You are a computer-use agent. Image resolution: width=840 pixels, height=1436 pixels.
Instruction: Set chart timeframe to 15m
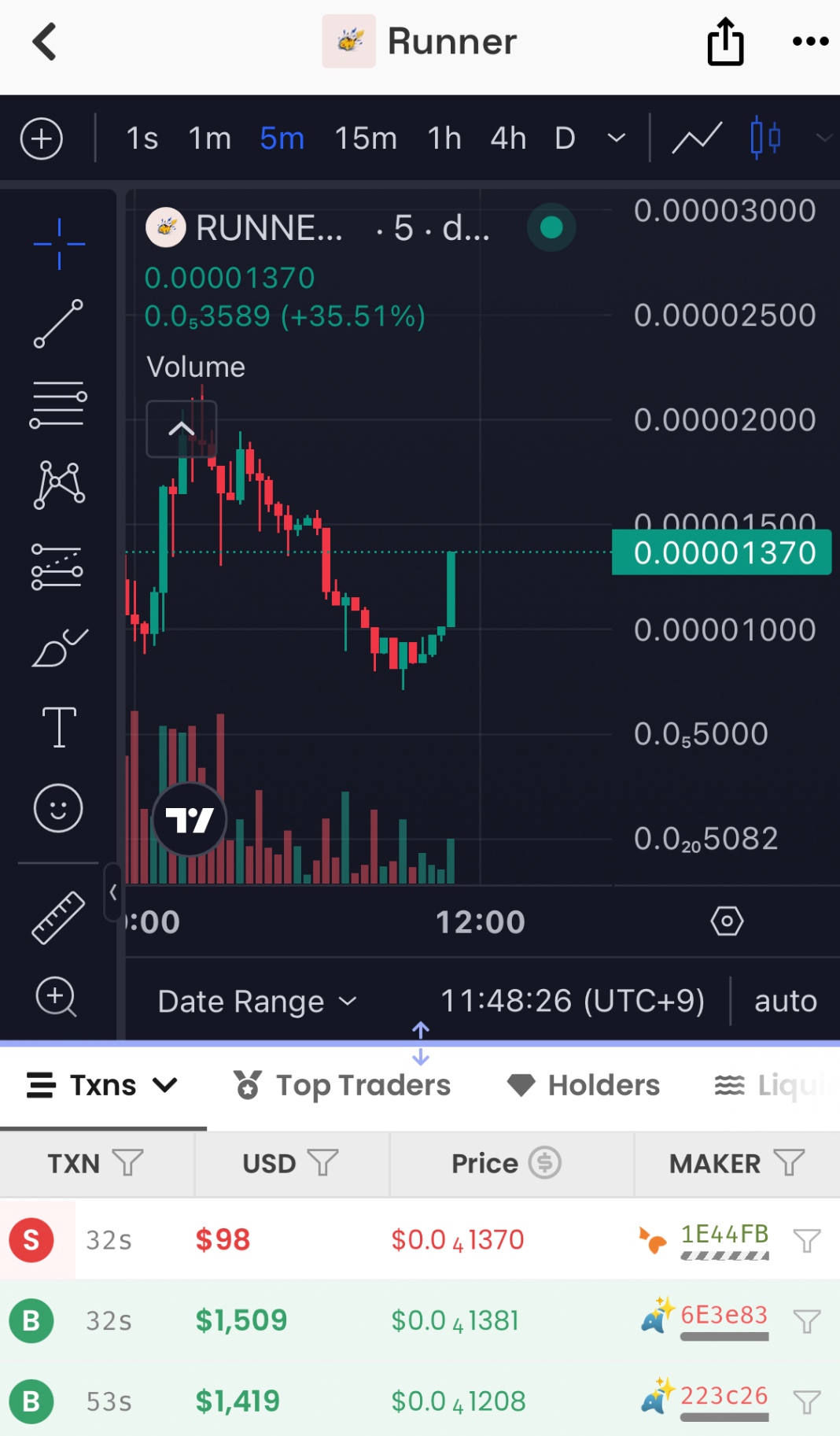(366, 139)
